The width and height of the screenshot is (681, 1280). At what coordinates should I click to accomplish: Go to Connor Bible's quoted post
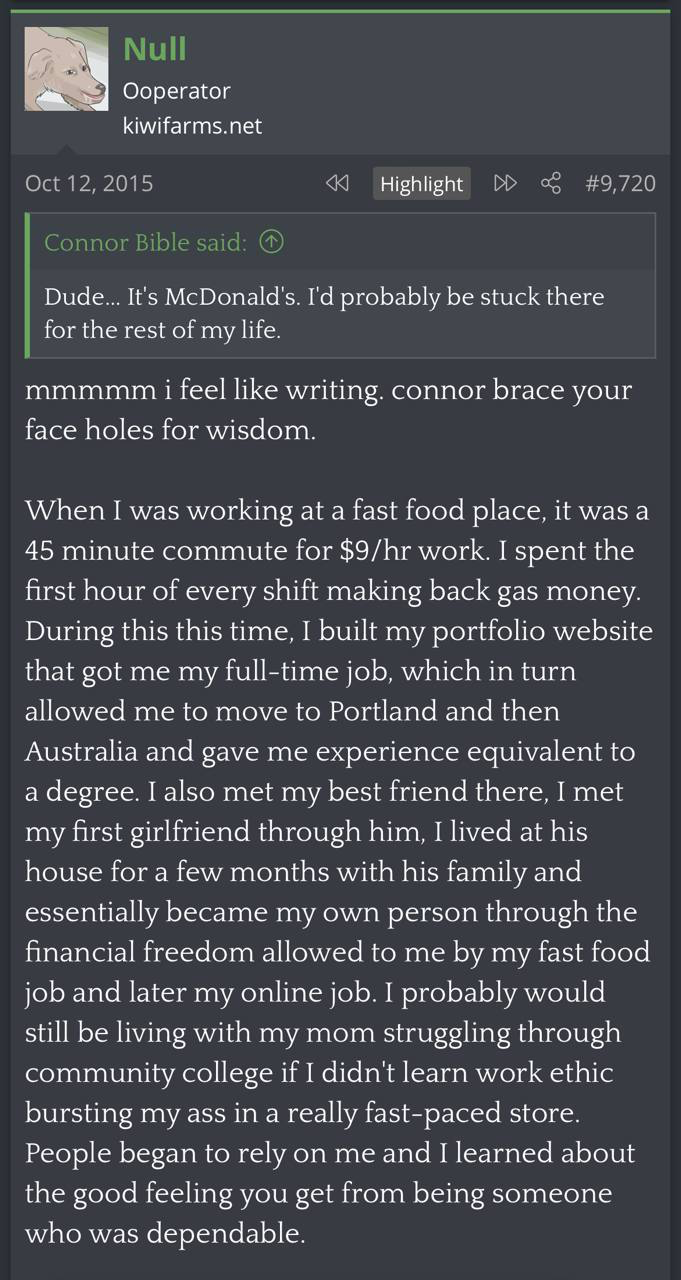click(x=271, y=242)
